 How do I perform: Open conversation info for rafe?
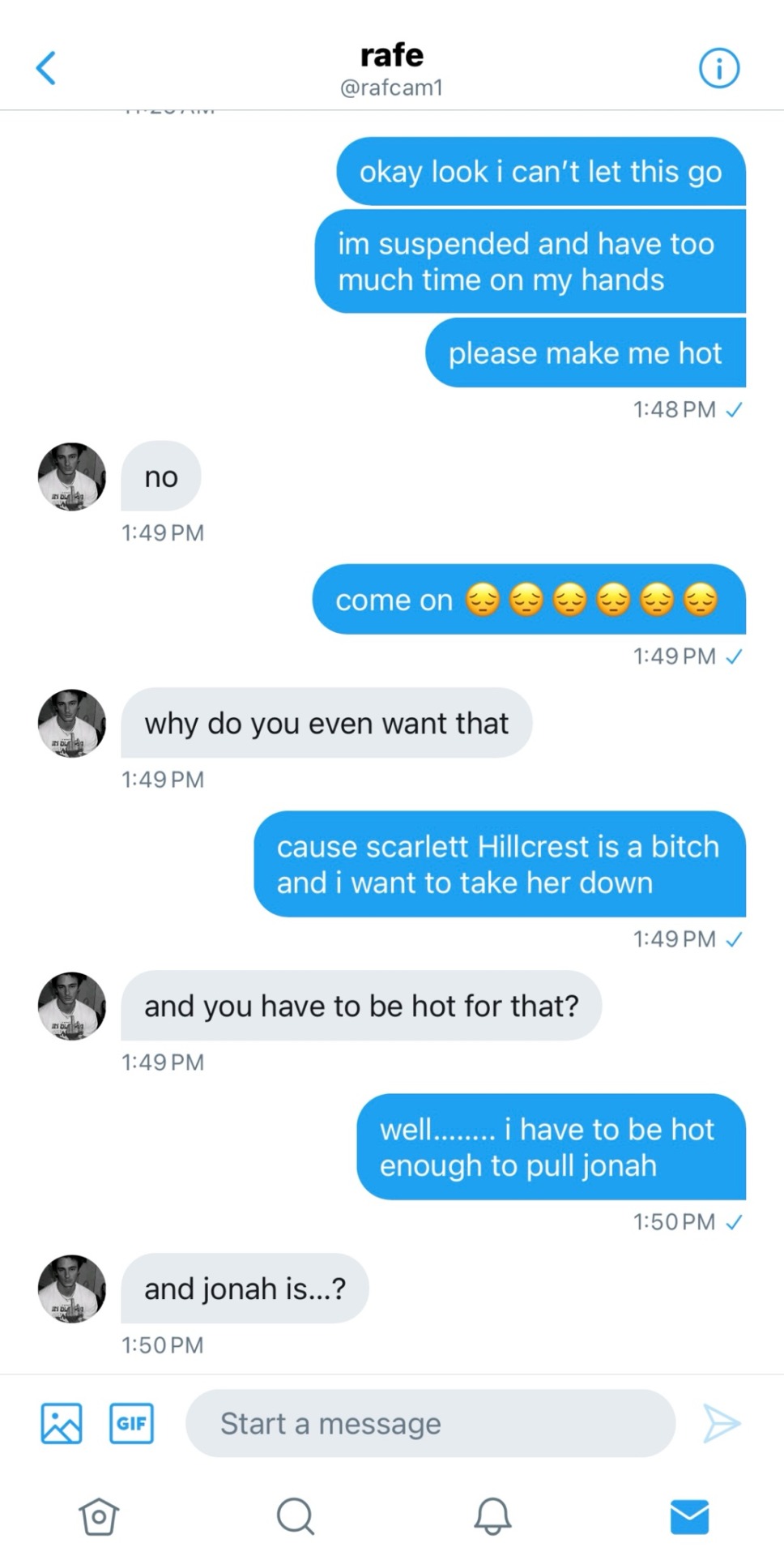click(718, 68)
